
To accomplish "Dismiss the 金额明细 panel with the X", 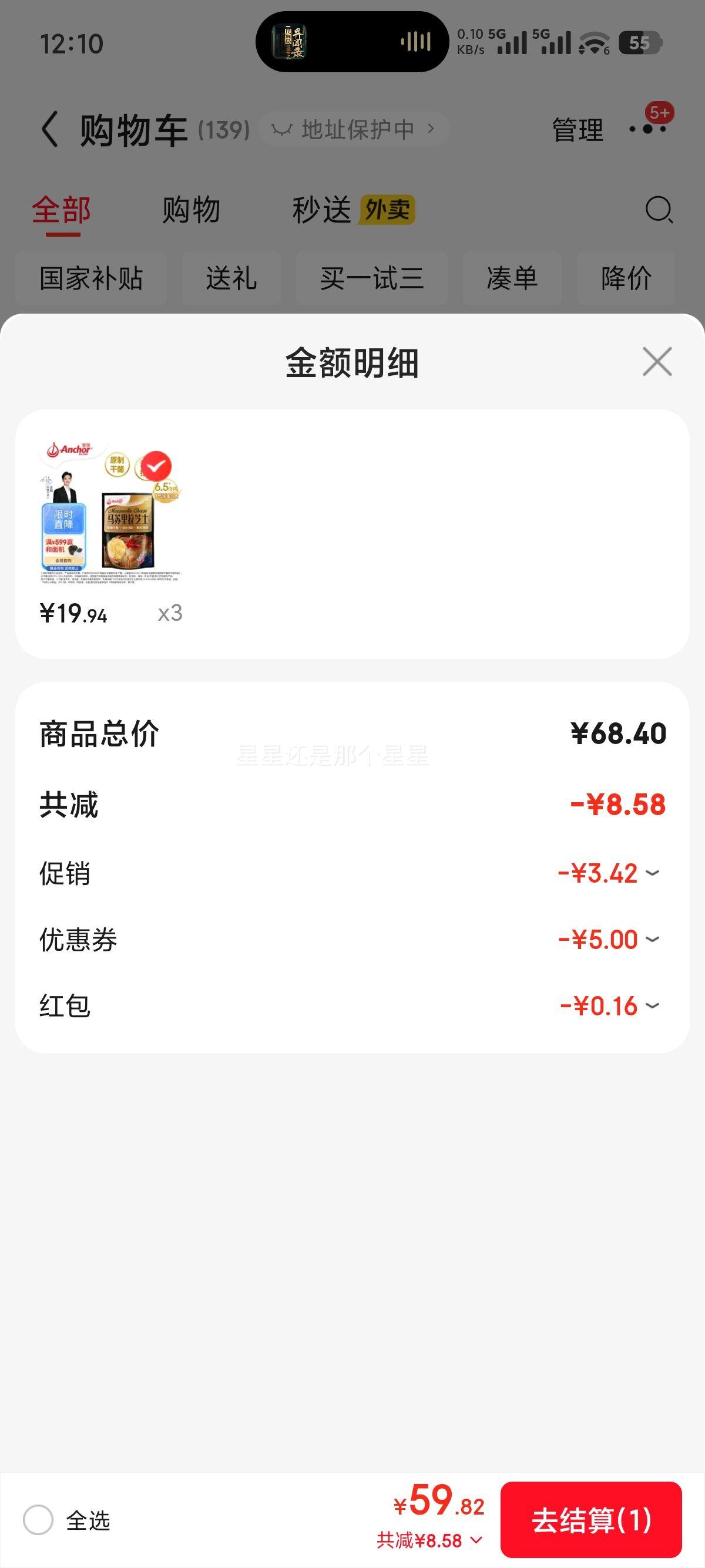I will pyautogui.click(x=656, y=362).
